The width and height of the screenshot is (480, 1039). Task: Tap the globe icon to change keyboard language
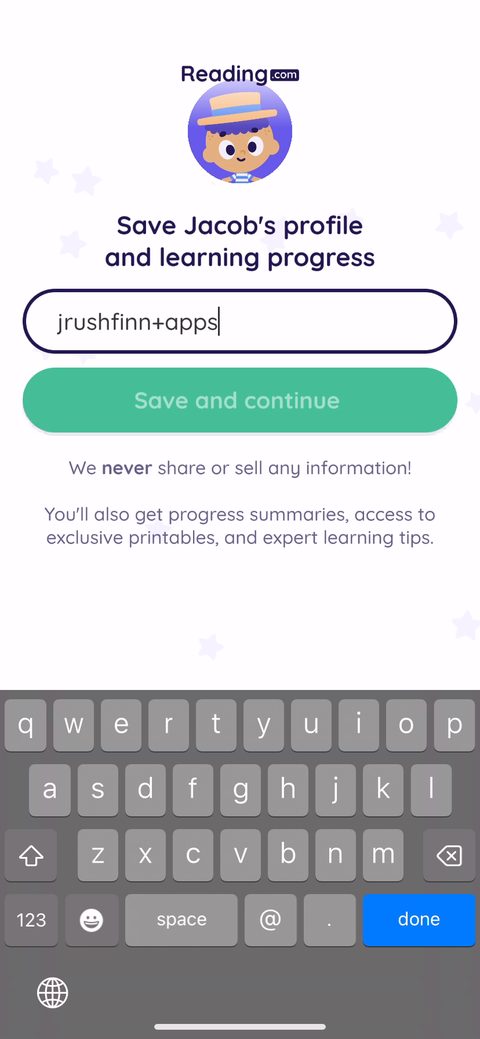coord(52,993)
